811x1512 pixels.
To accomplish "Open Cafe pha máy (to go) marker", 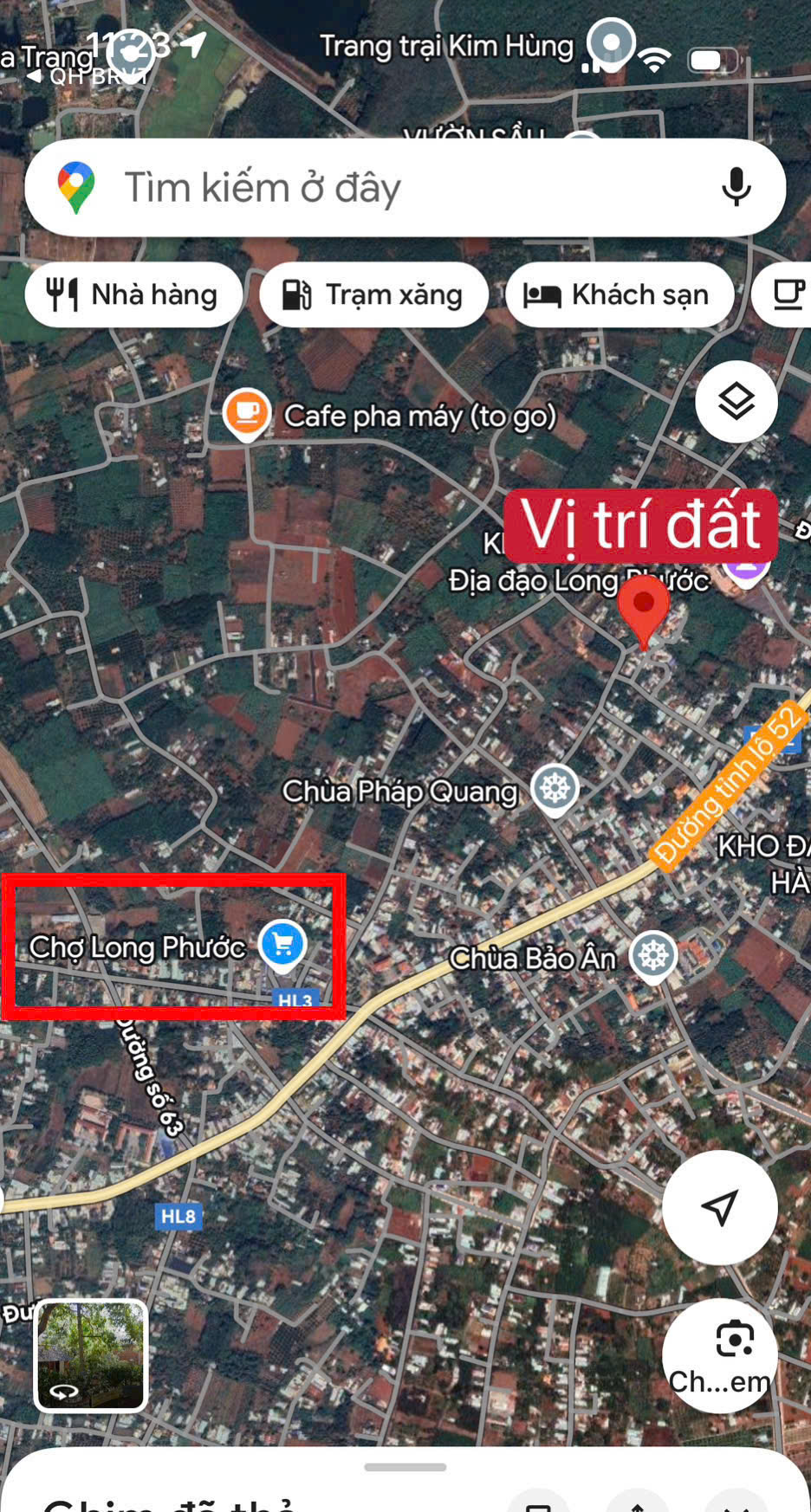I will (247, 413).
